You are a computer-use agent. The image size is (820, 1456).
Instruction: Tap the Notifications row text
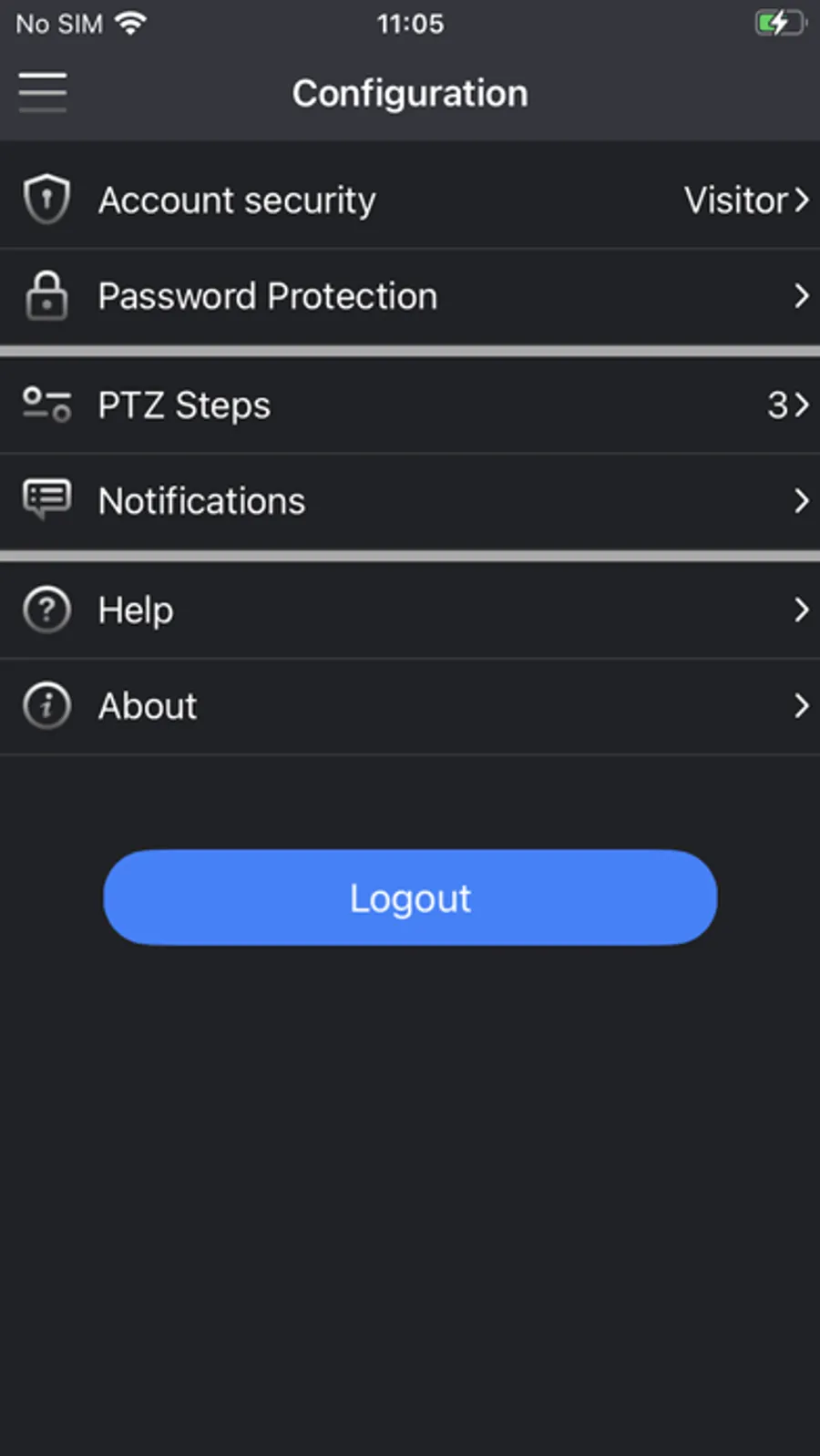[201, 500]
